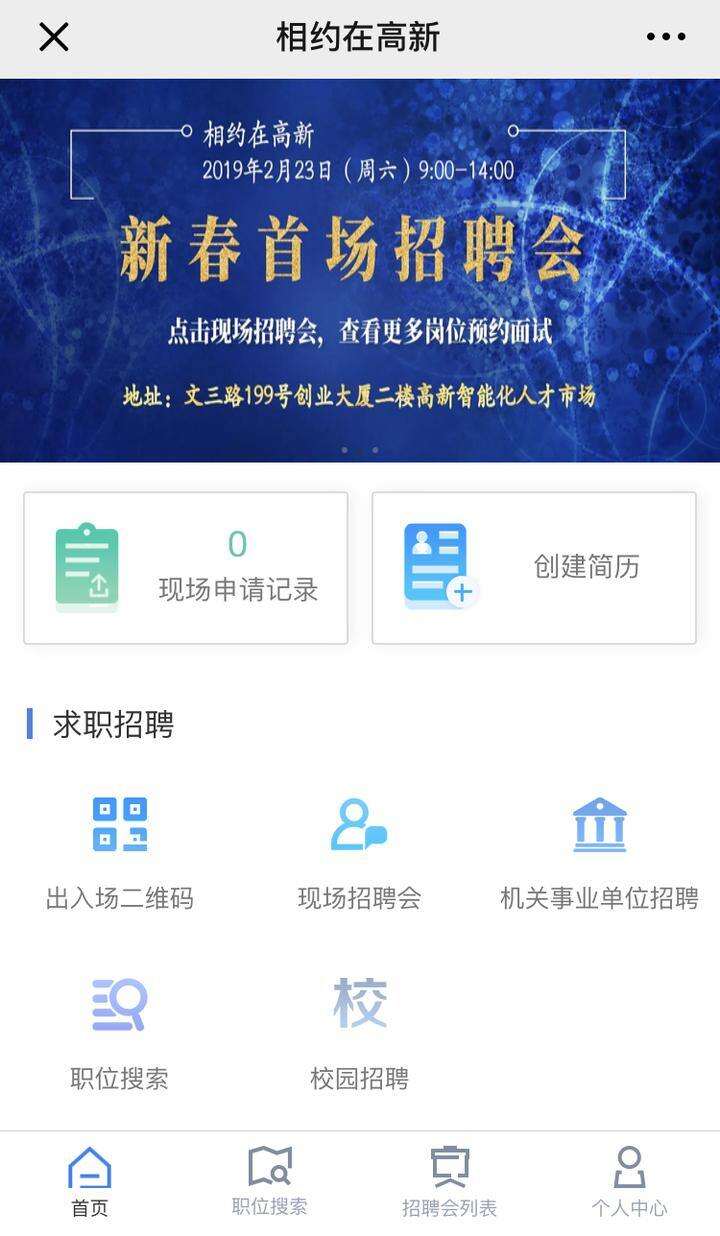Image resolution: width=720 pixels, height=1236 pixels.
Task: Close the 相约在高新 page
Action: 53,38
